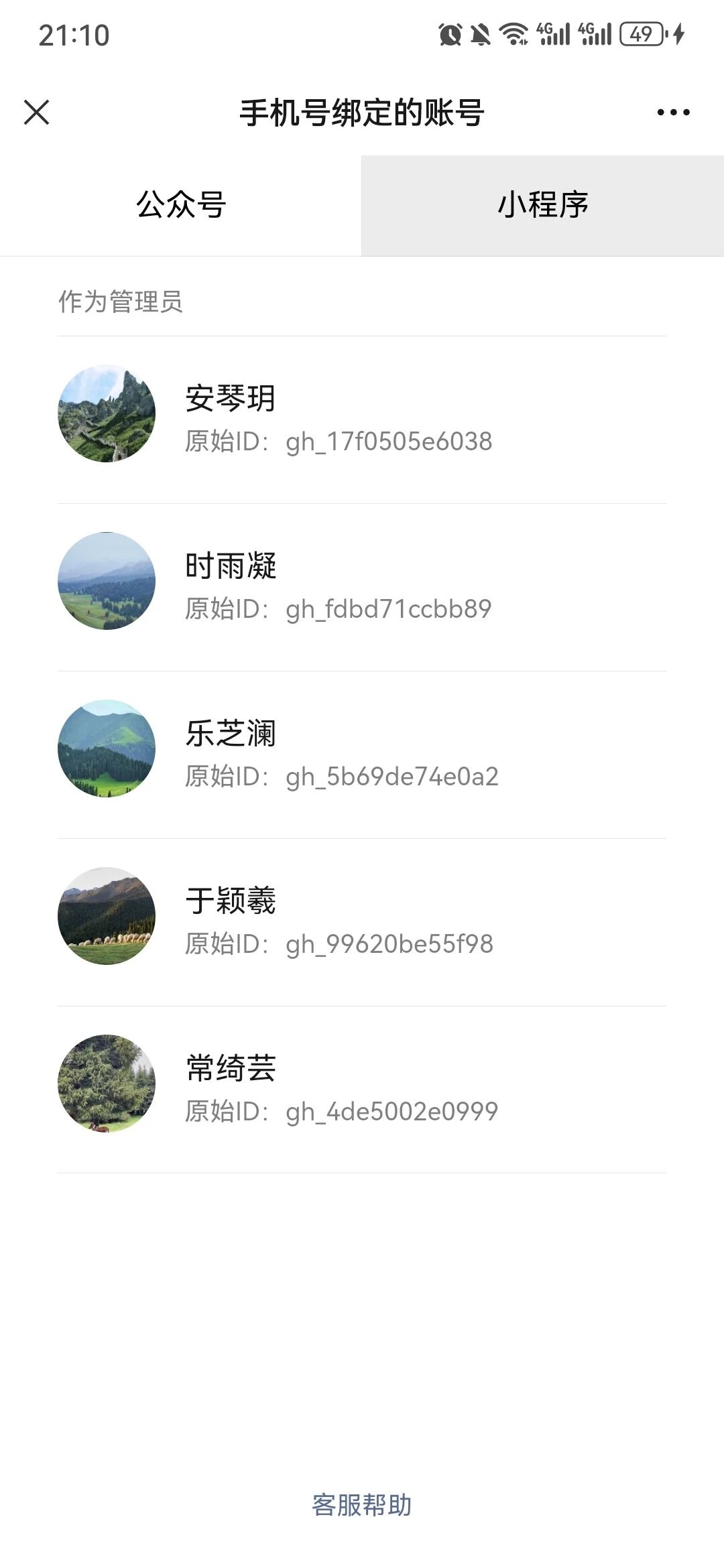Switch to the 小程序 tab
The height and width of the screenshot is (1568, 724).
coord(543,205)
